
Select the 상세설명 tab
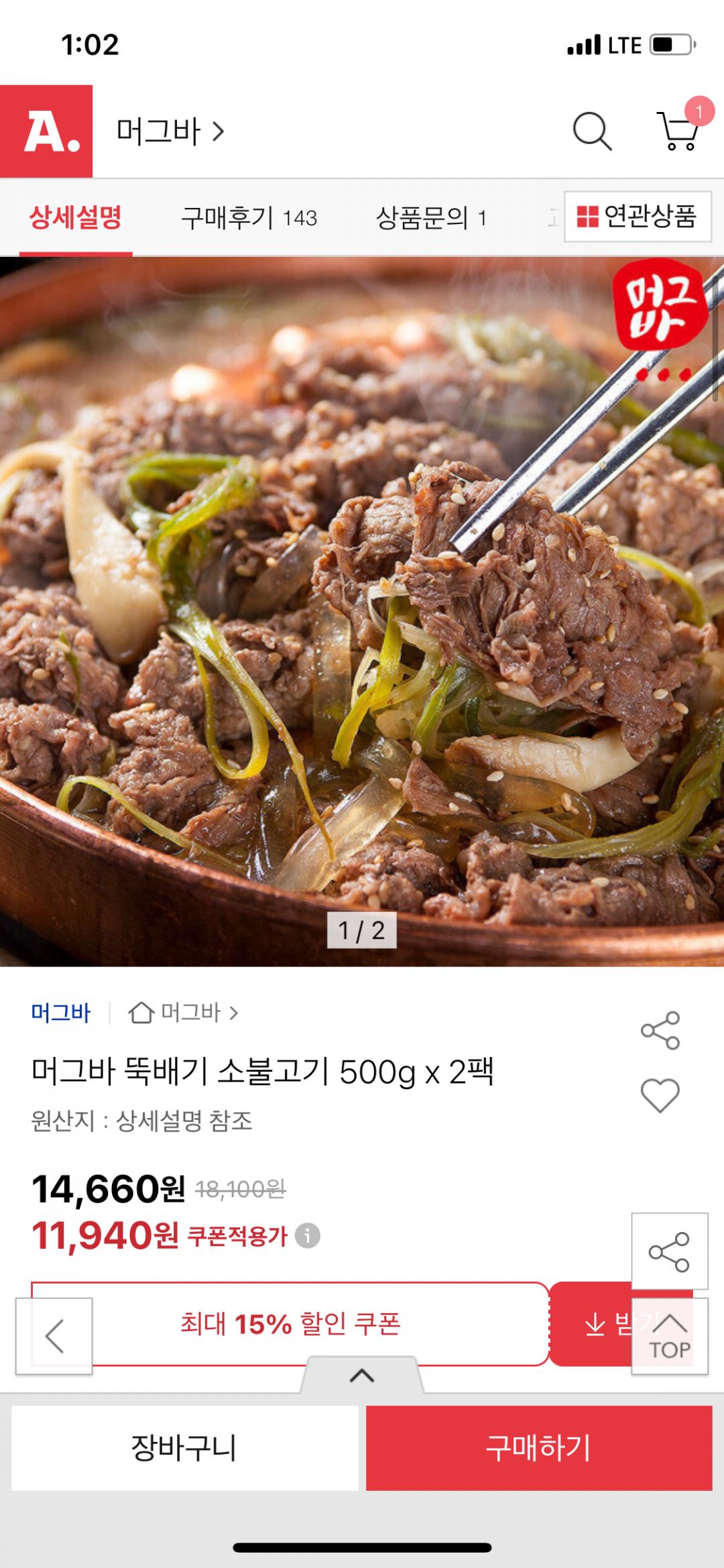[76, 218]
